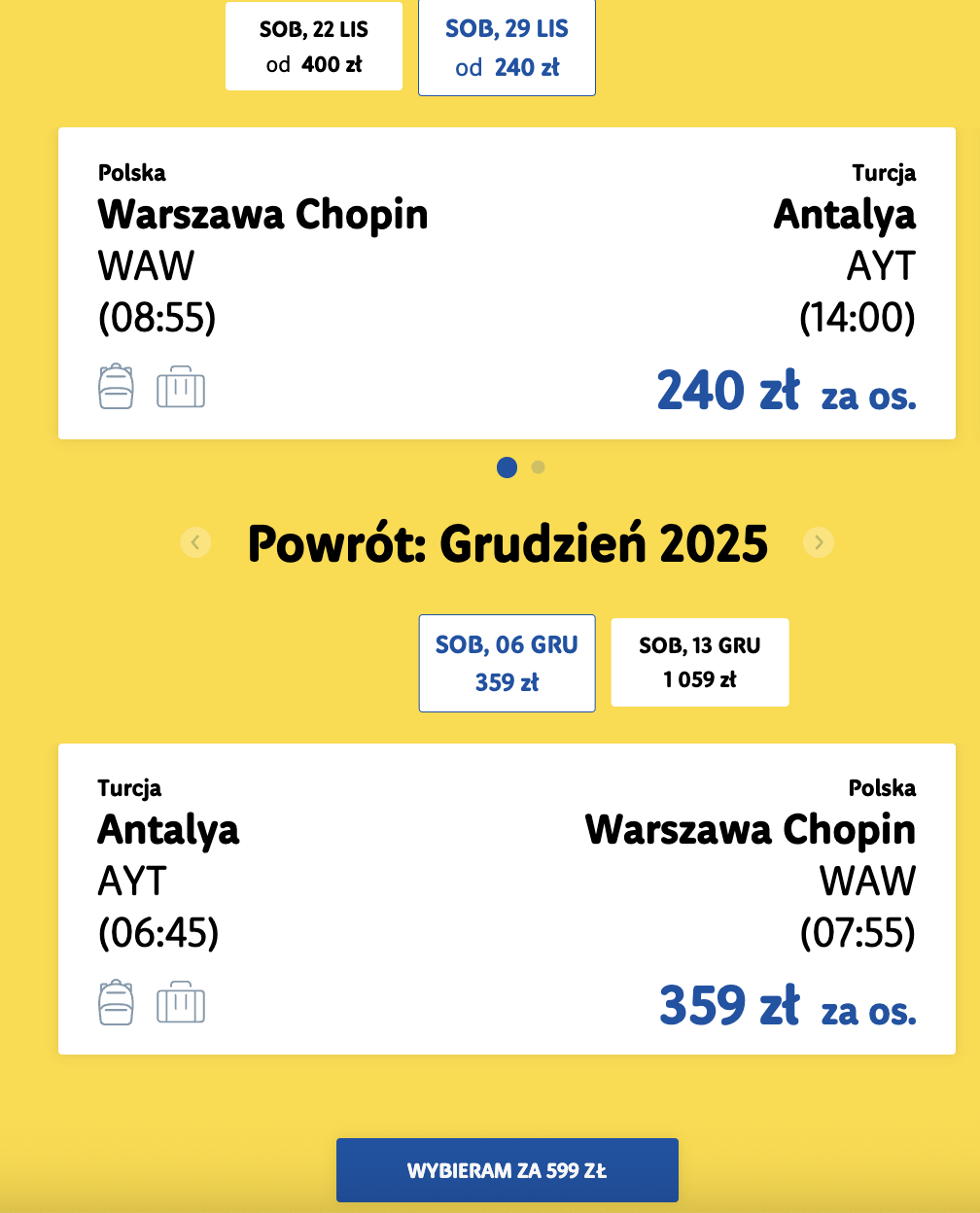The height and width of the screenshot is (1213, 980).
Task: Select the SOB, 22 LIS departure date
Action: coord(313,46)
